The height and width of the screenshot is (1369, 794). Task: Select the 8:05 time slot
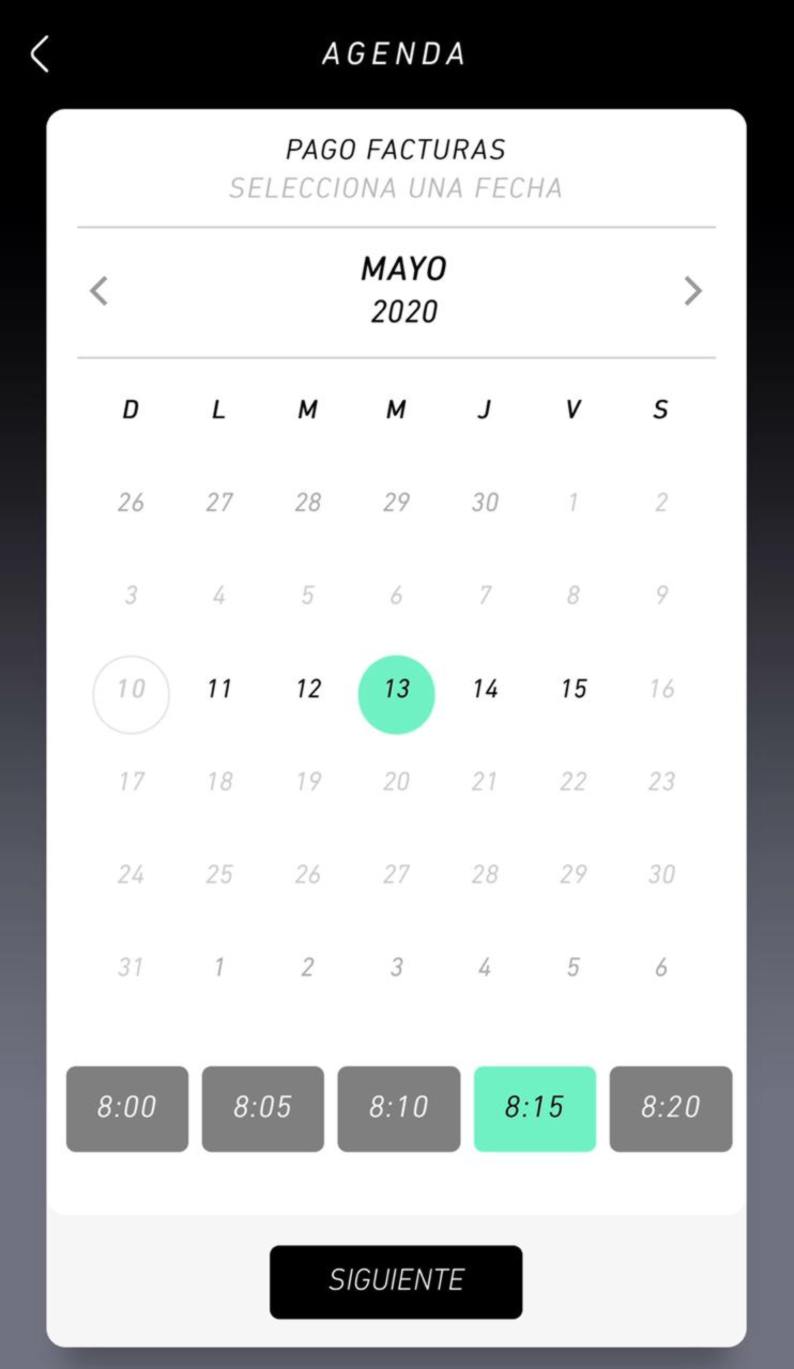(263, 1108)
